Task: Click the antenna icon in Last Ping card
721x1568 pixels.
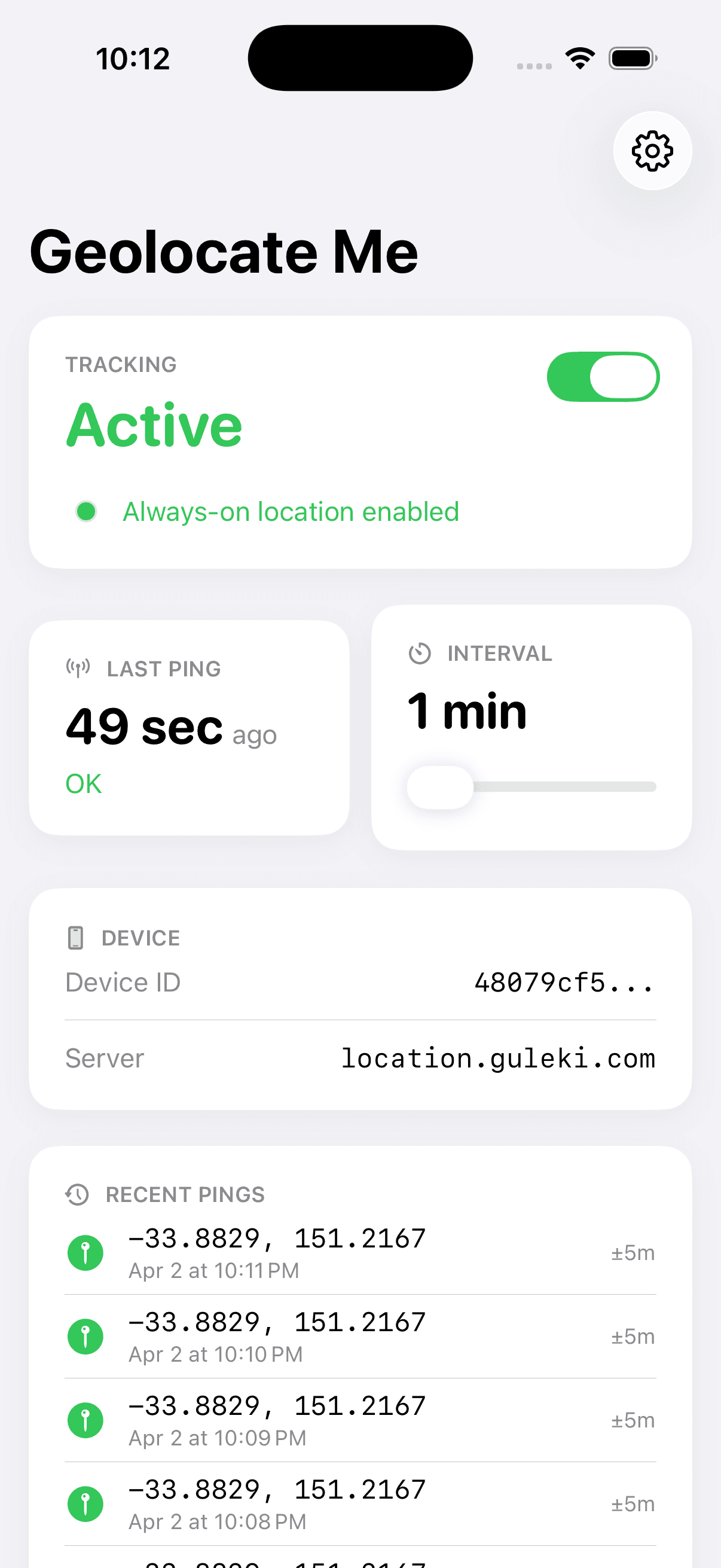Action: (77, 667)
